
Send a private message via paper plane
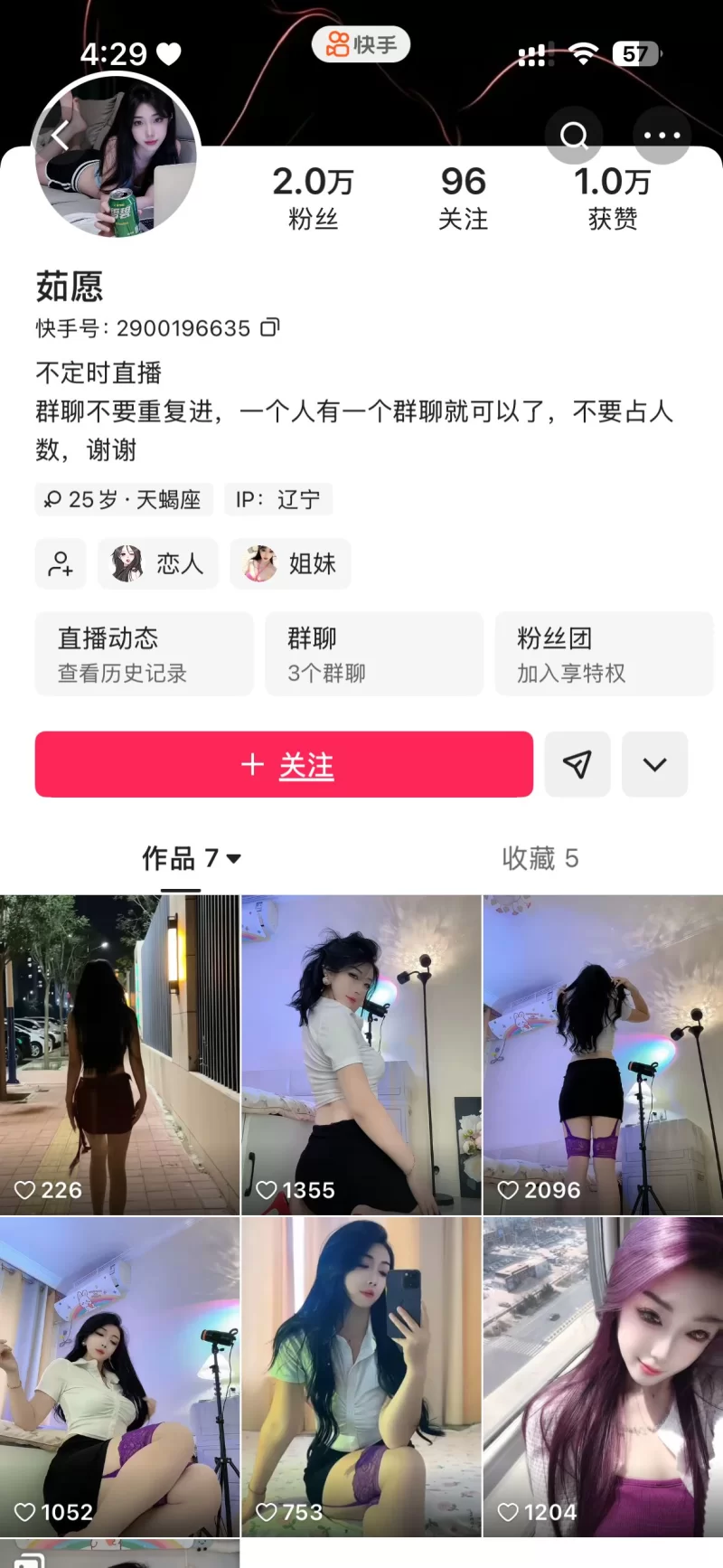tap(577, 764)
